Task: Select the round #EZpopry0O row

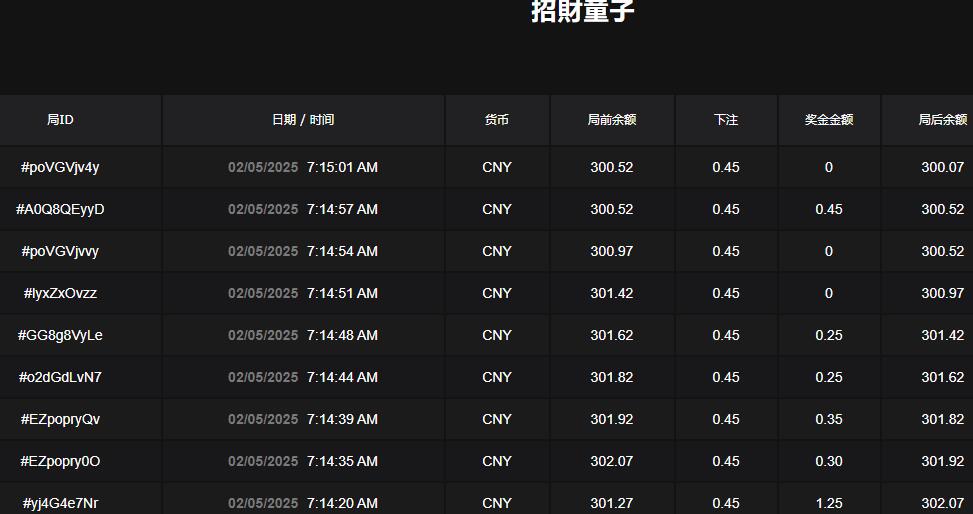Action: point(60,461)
